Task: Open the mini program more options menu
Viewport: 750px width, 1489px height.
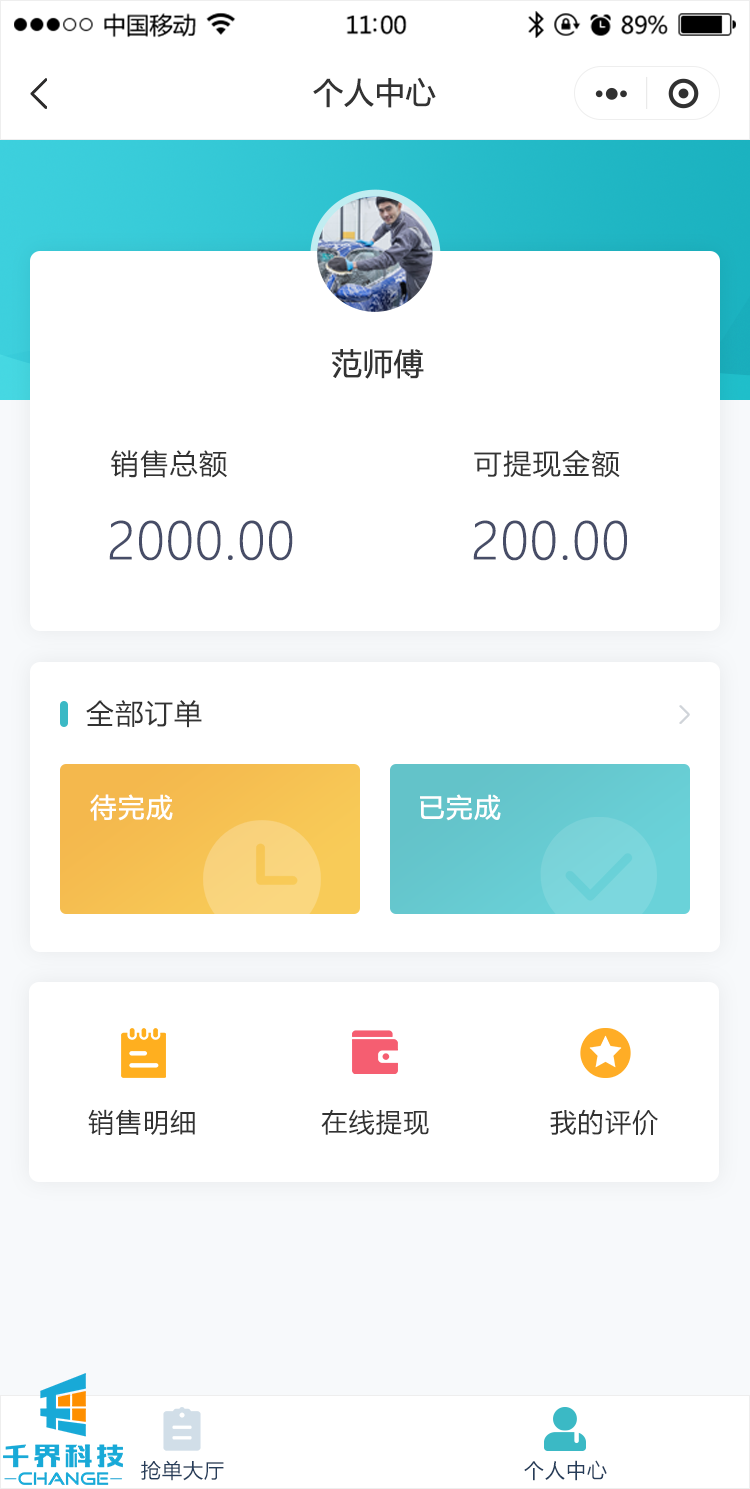Action: [x=611, y=94]
